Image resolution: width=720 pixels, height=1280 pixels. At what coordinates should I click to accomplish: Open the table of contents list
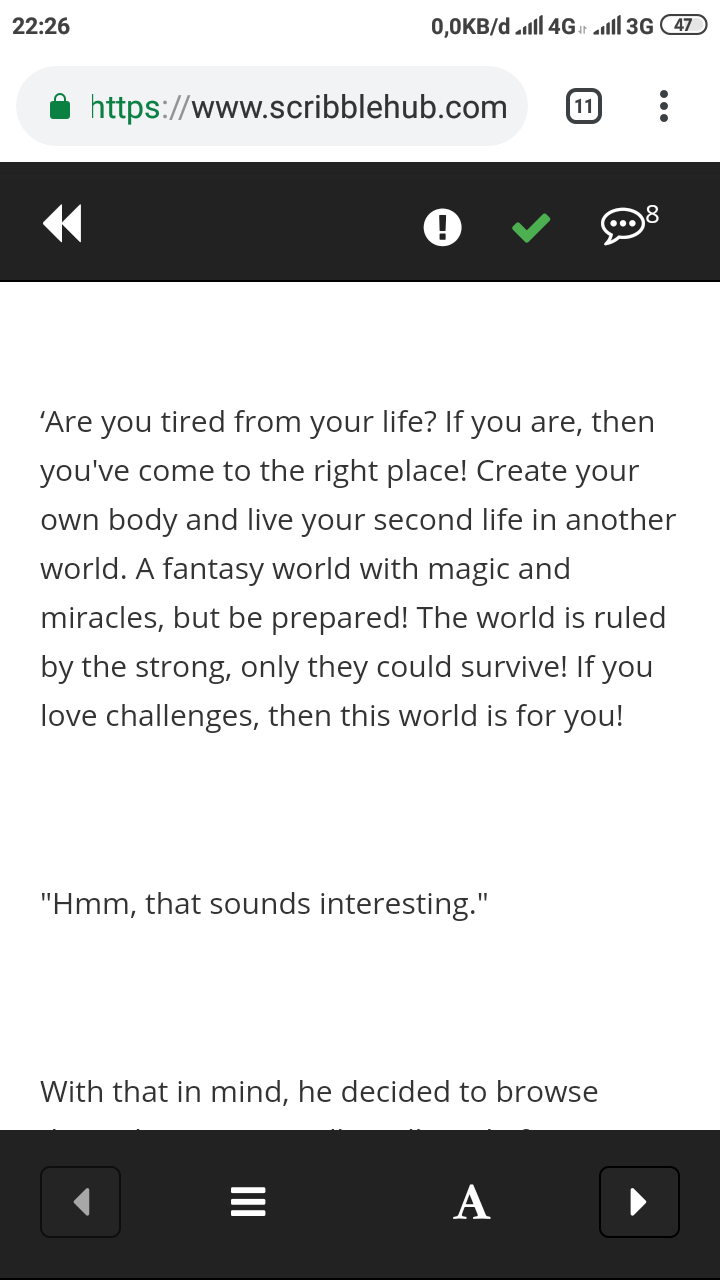point(248,1201)
